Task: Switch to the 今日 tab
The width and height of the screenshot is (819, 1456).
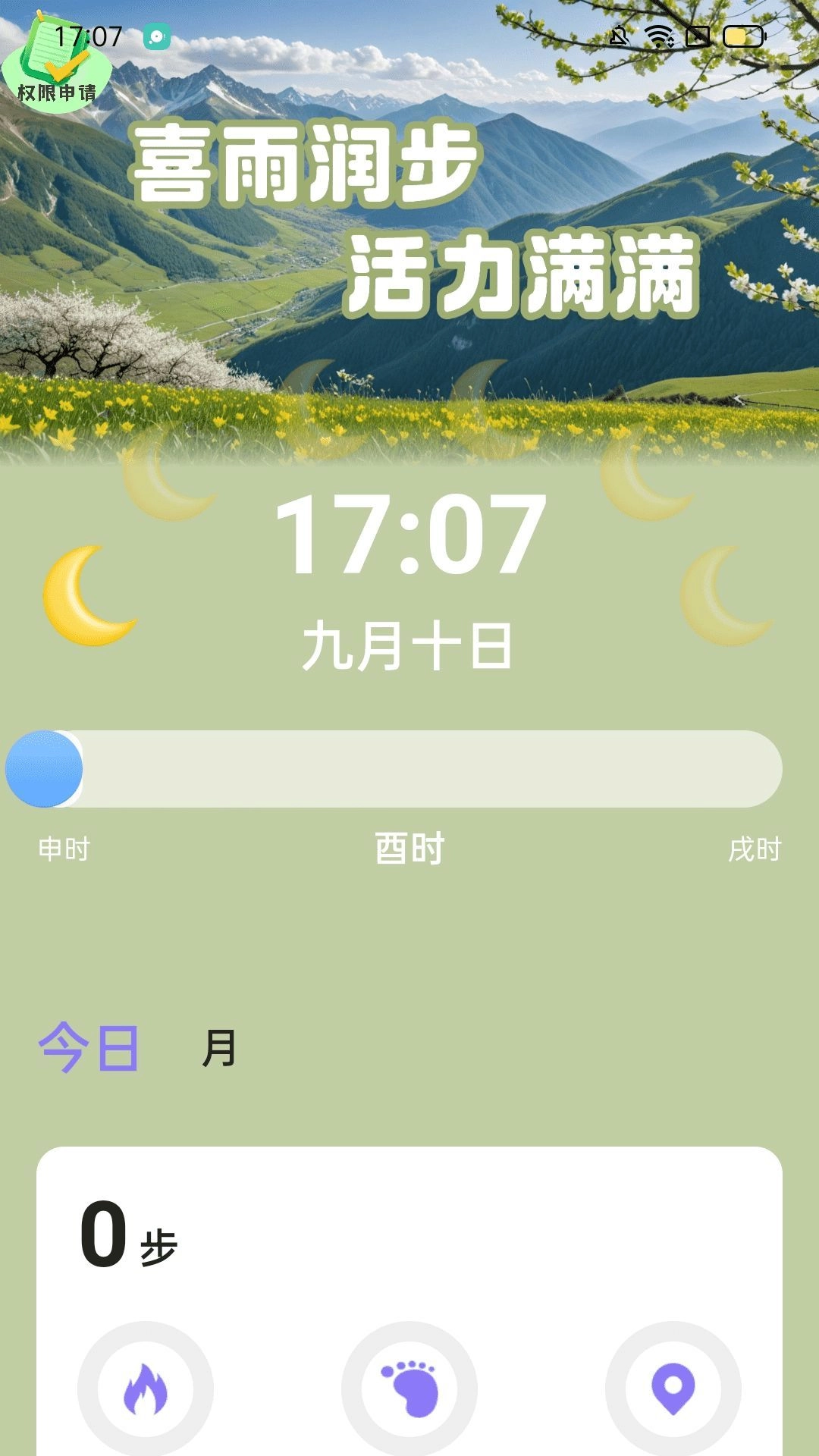Action: tap(89, 1048)
